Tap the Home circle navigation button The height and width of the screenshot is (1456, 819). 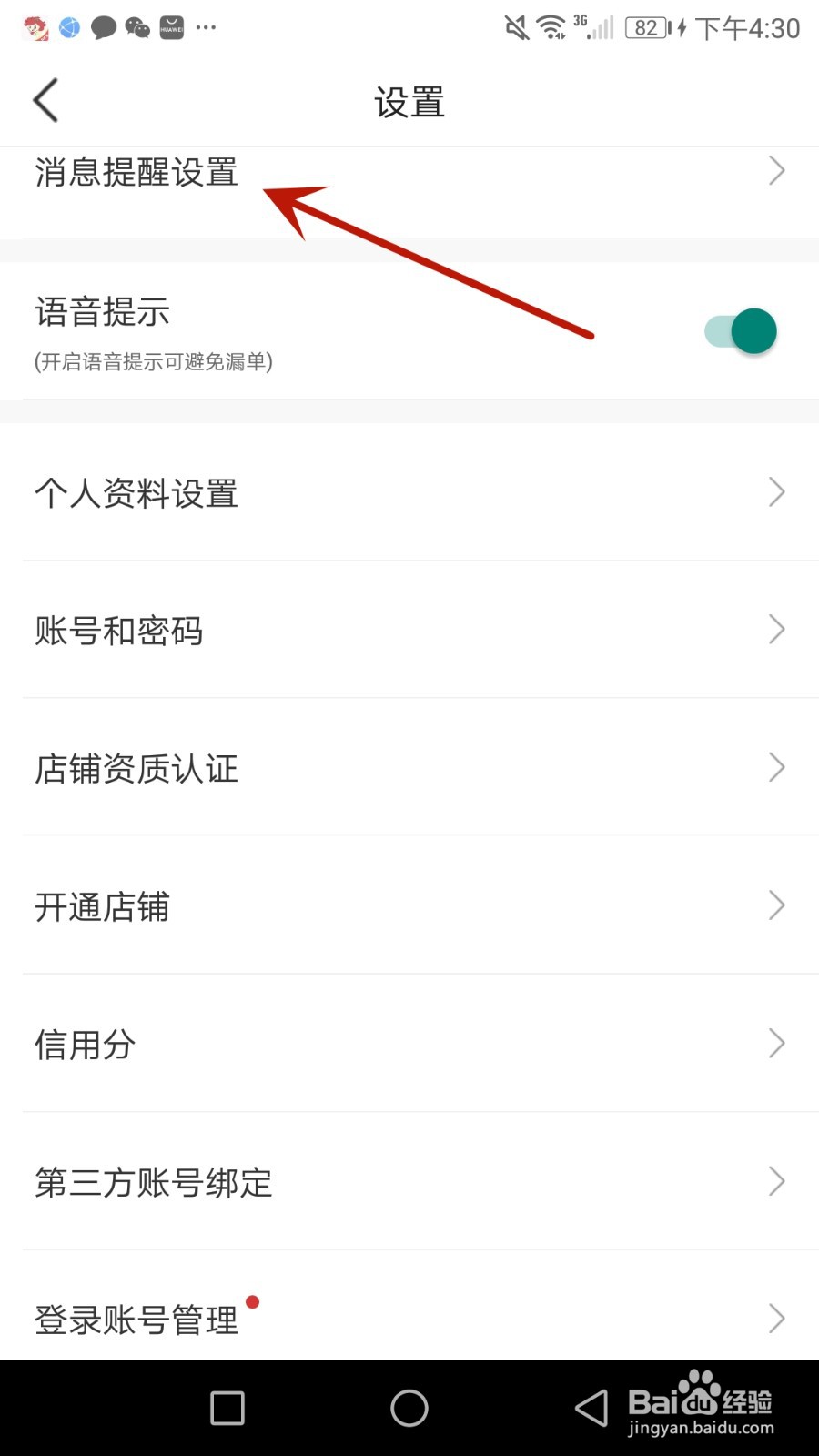point(409,1407)
